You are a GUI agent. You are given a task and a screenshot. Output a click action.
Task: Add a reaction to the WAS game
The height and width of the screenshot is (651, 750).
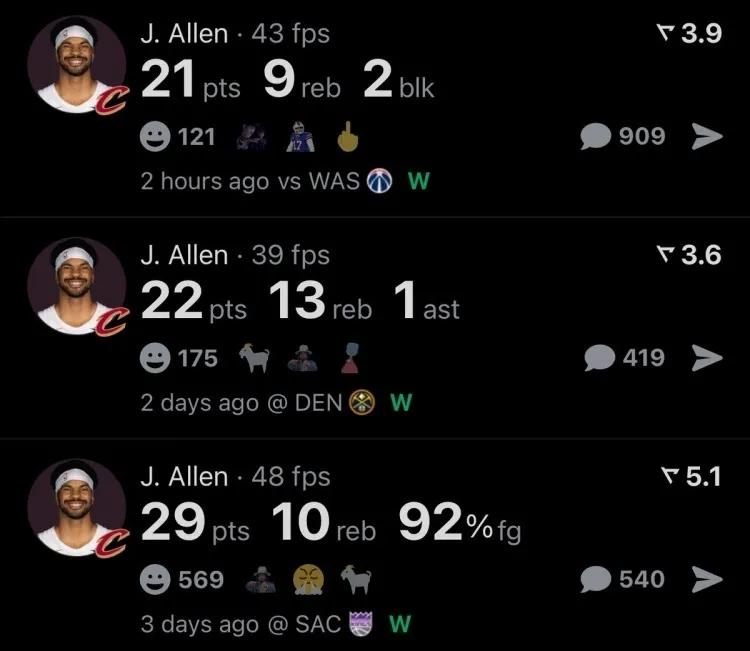tap(155, 137)
